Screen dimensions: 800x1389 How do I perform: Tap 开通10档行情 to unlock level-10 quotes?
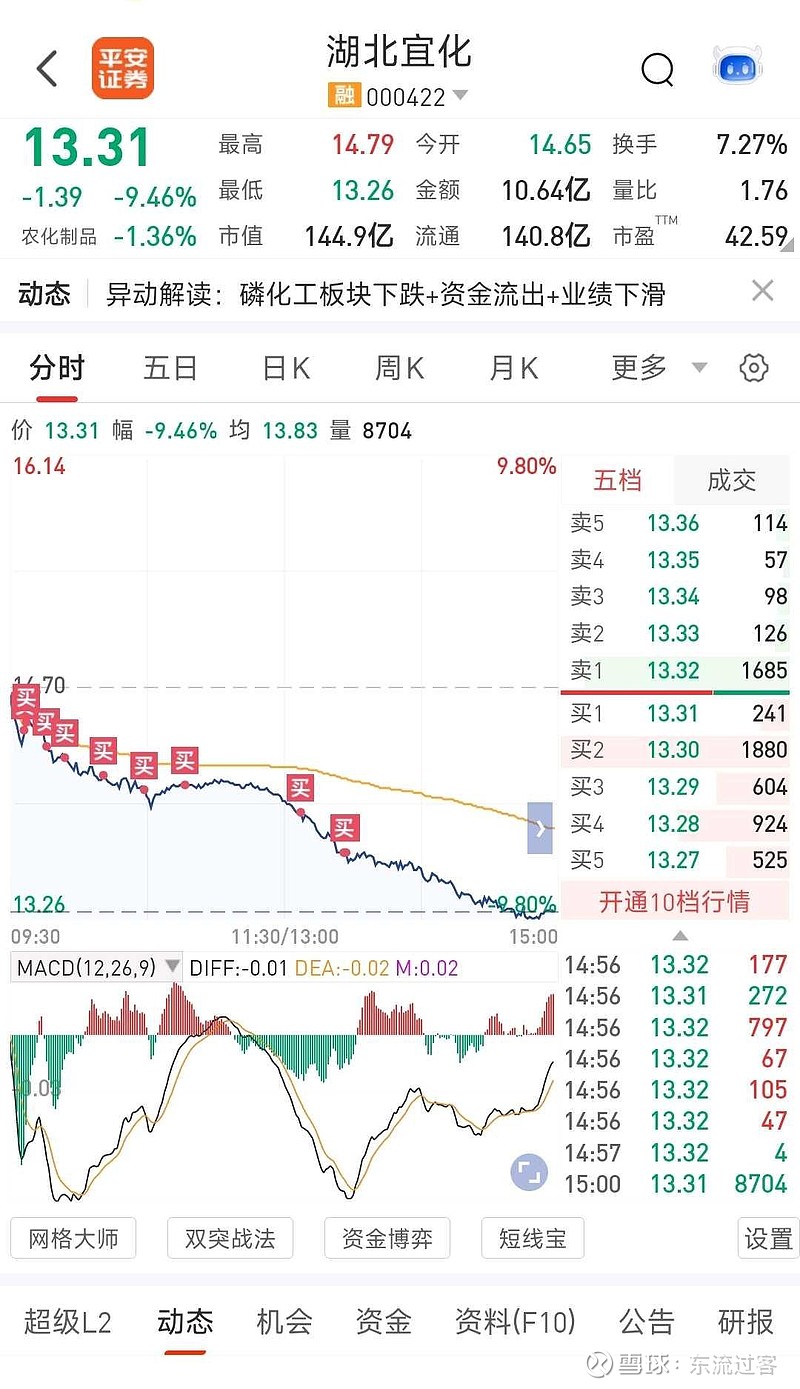tap(674, 901)
